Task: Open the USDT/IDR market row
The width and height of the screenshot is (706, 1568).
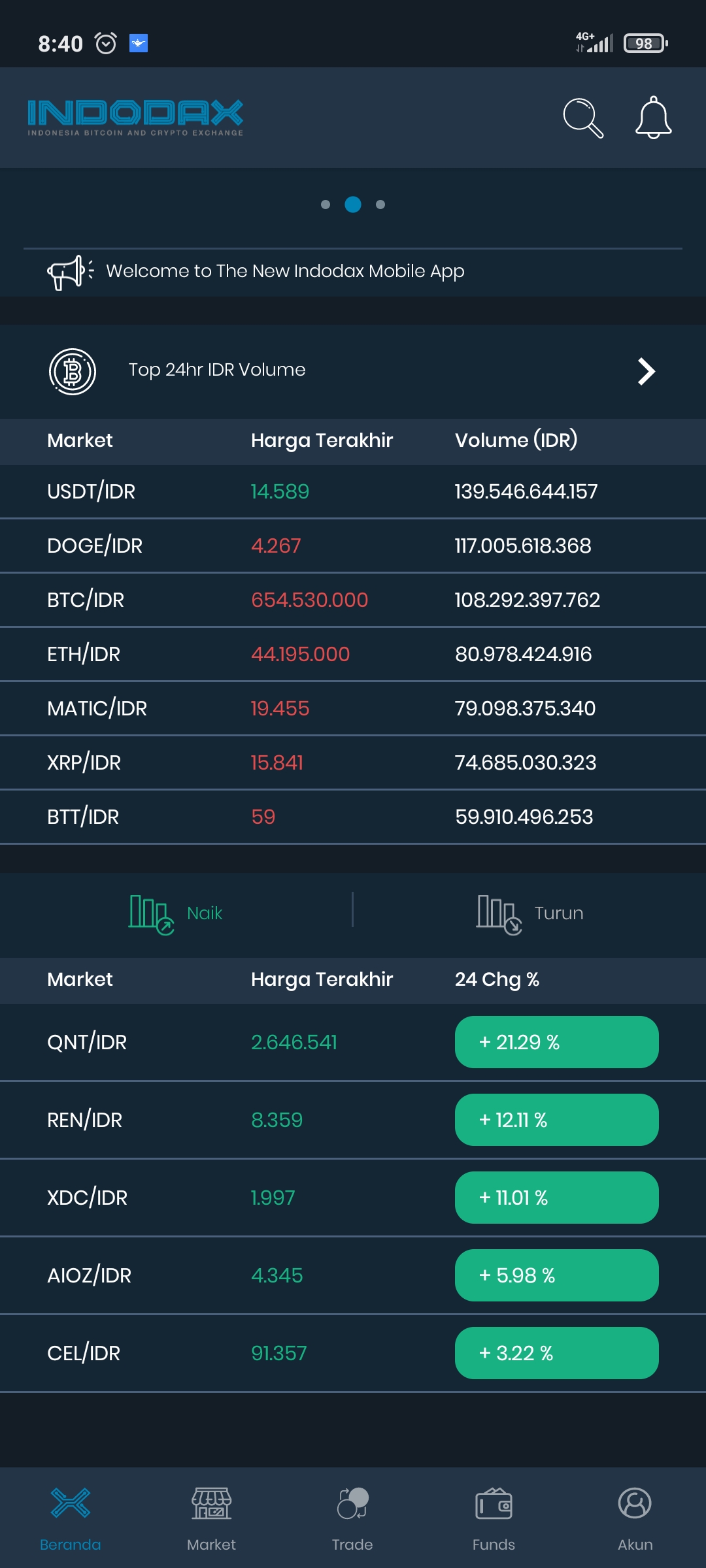Action: tap(353, 491)
